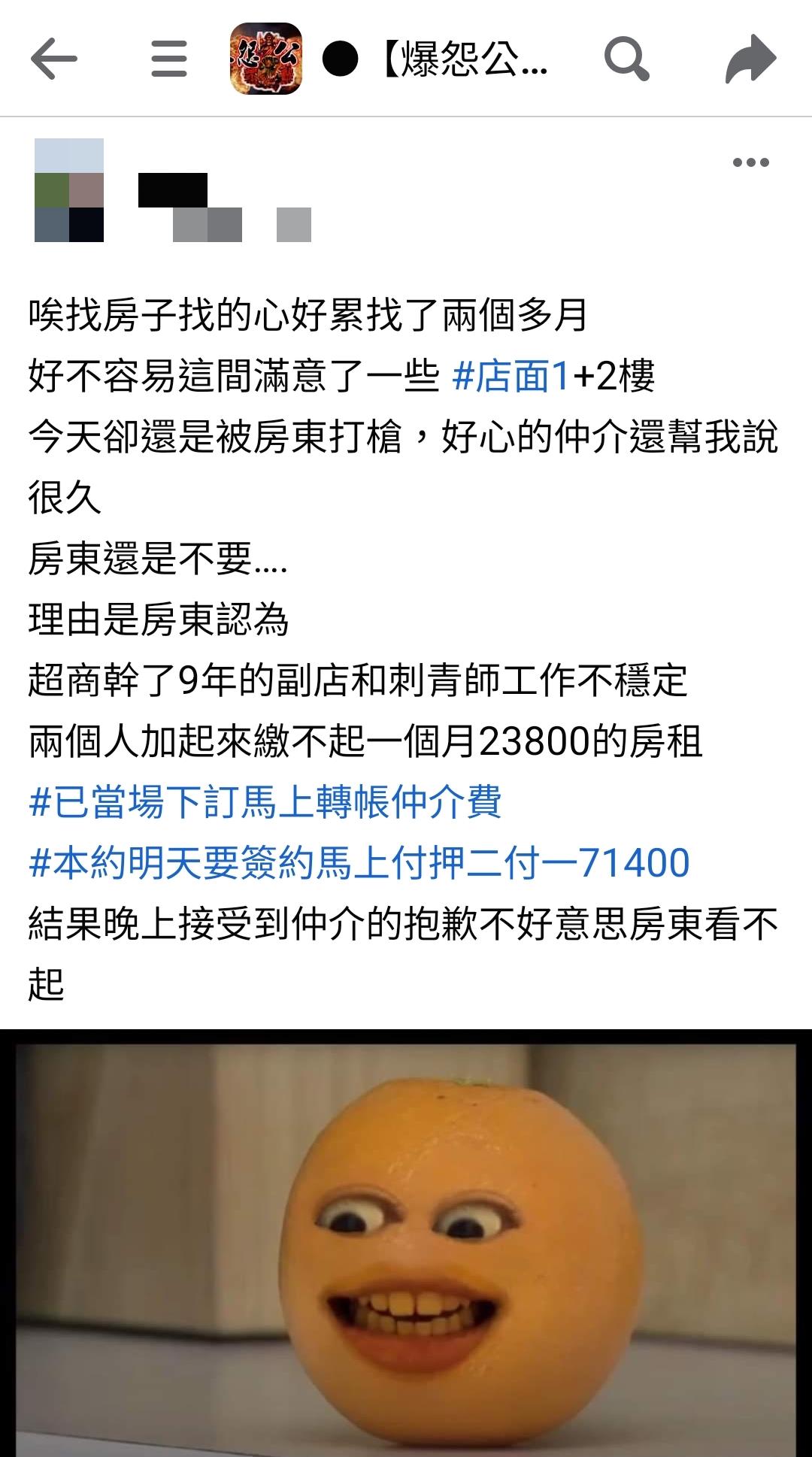This screenshot has height=1457, width=812.
Task: Share this page with the arrow icon
Action: coord(750,59)
